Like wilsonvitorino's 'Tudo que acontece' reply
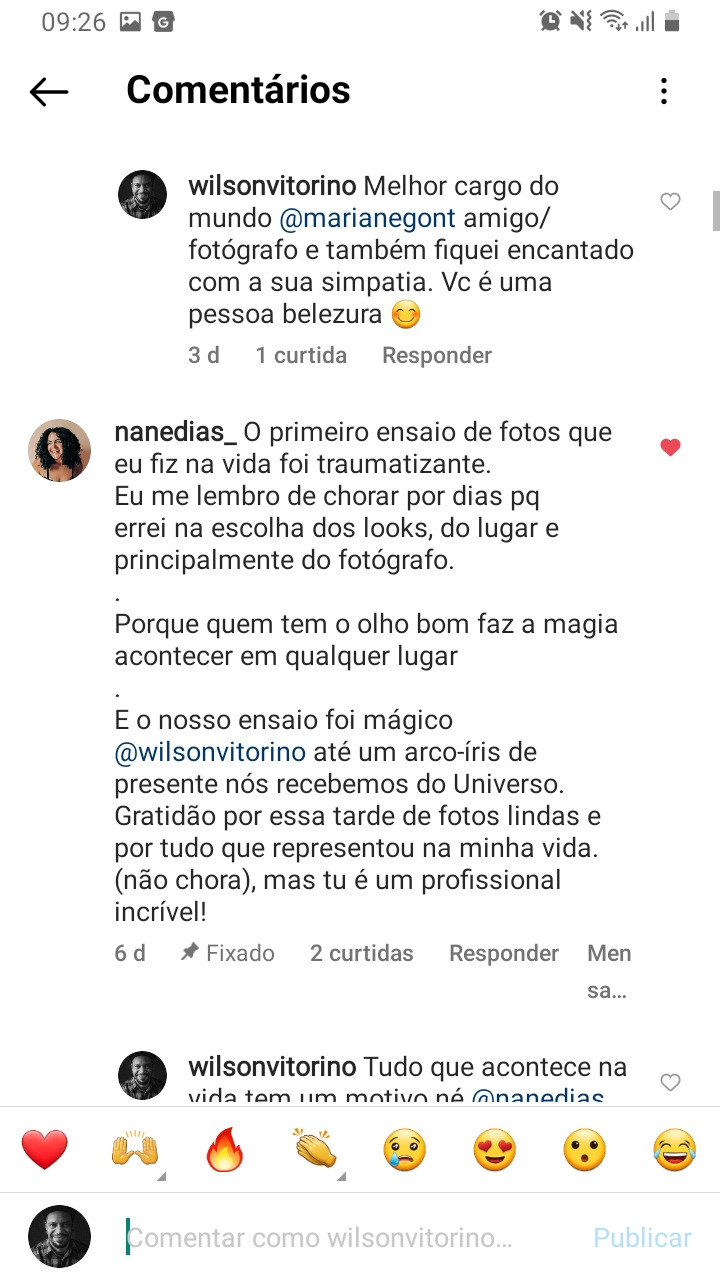 (x=670, y=1082)
